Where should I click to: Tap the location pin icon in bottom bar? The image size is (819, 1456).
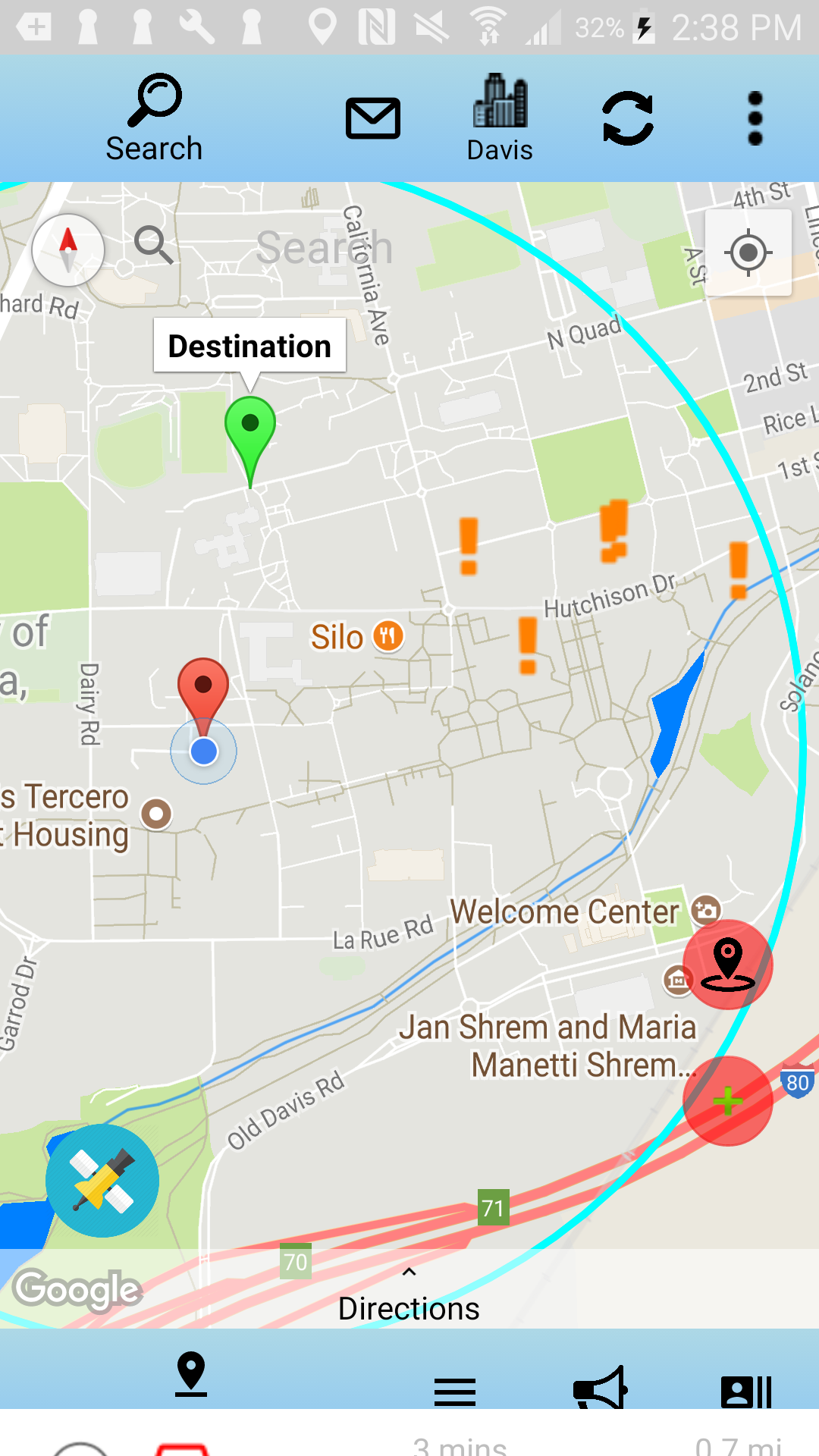[191, 1374]
